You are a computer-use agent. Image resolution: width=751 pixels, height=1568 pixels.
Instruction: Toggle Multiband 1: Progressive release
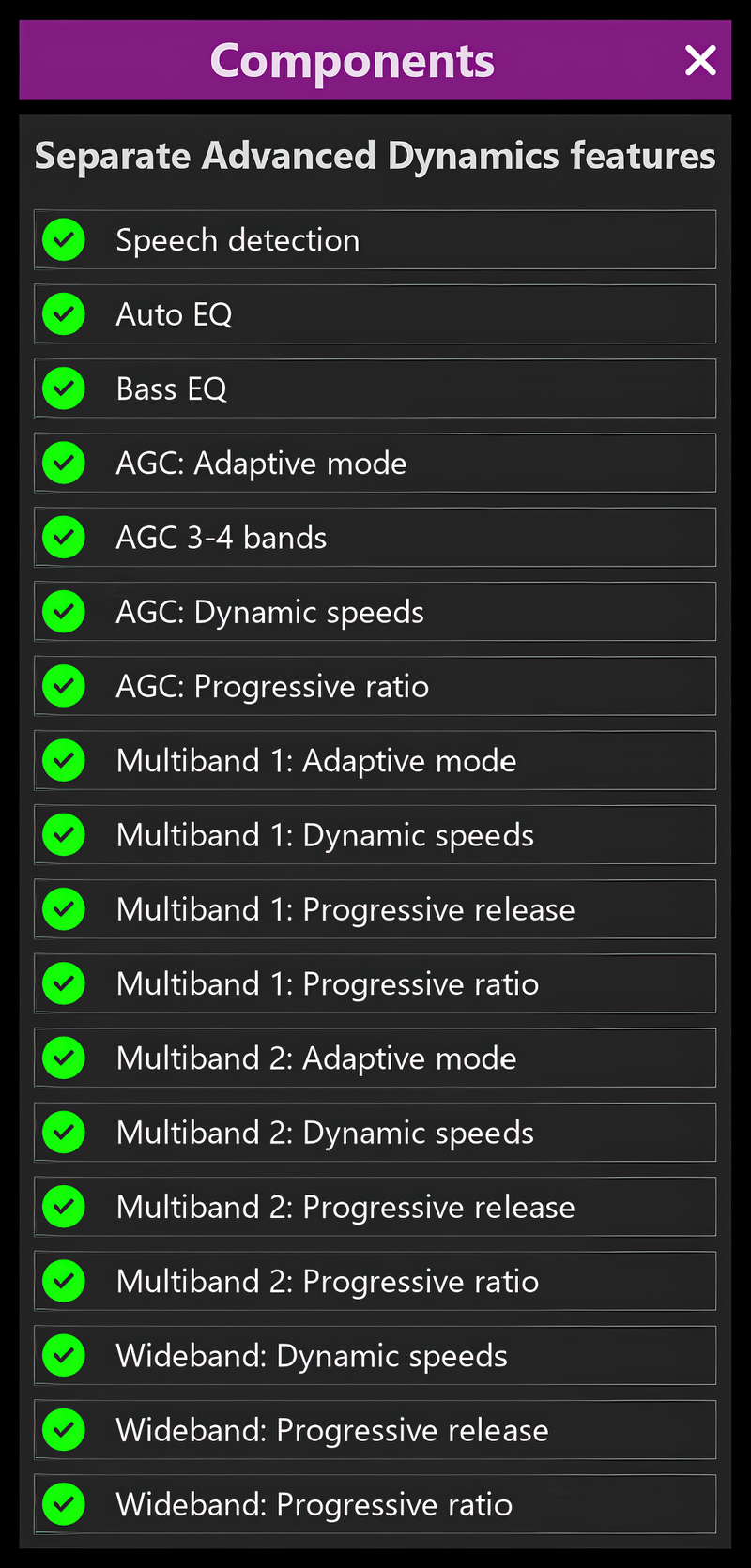[64, 909]
